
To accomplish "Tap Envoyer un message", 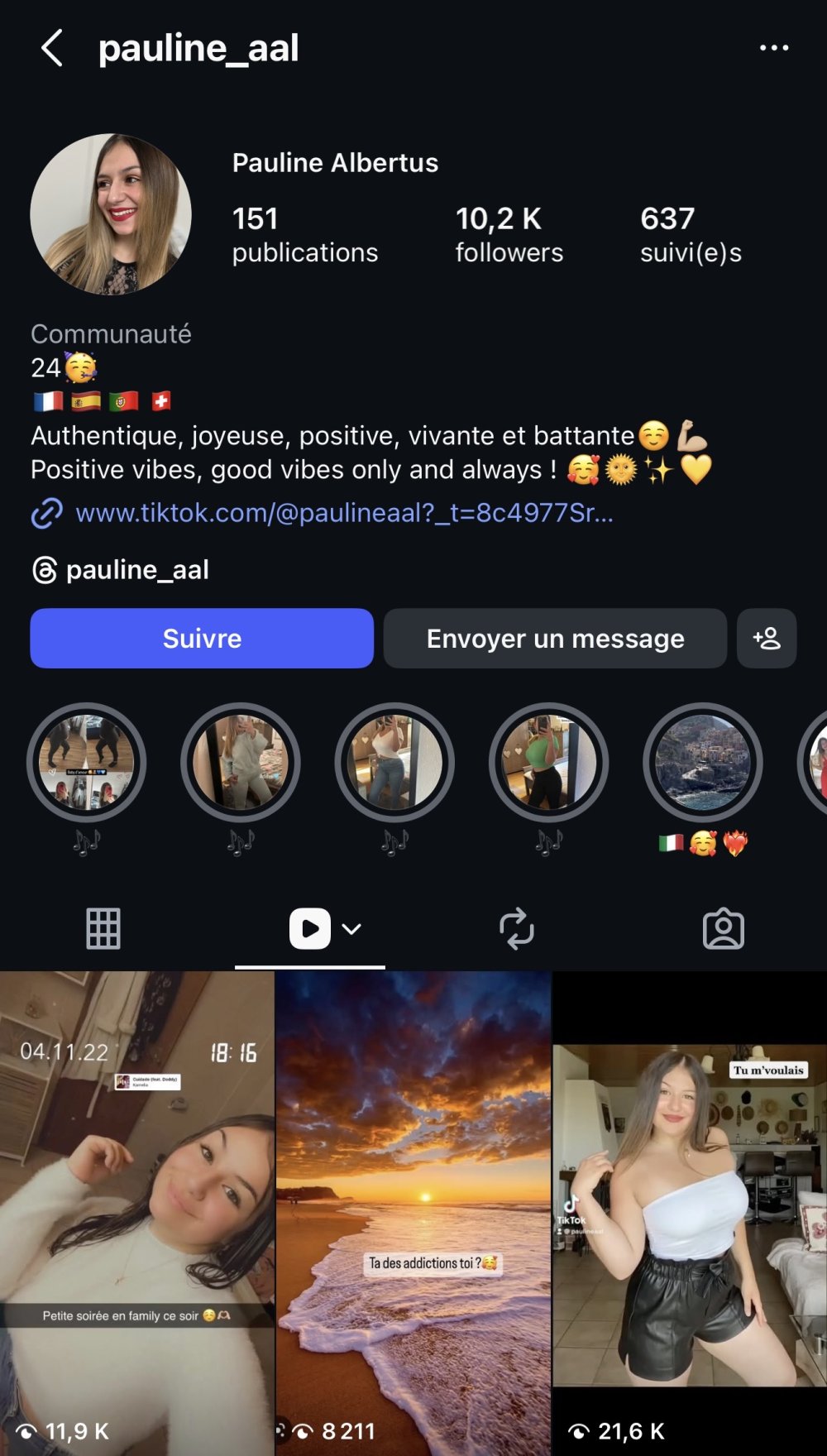I will tap(555, 639).
